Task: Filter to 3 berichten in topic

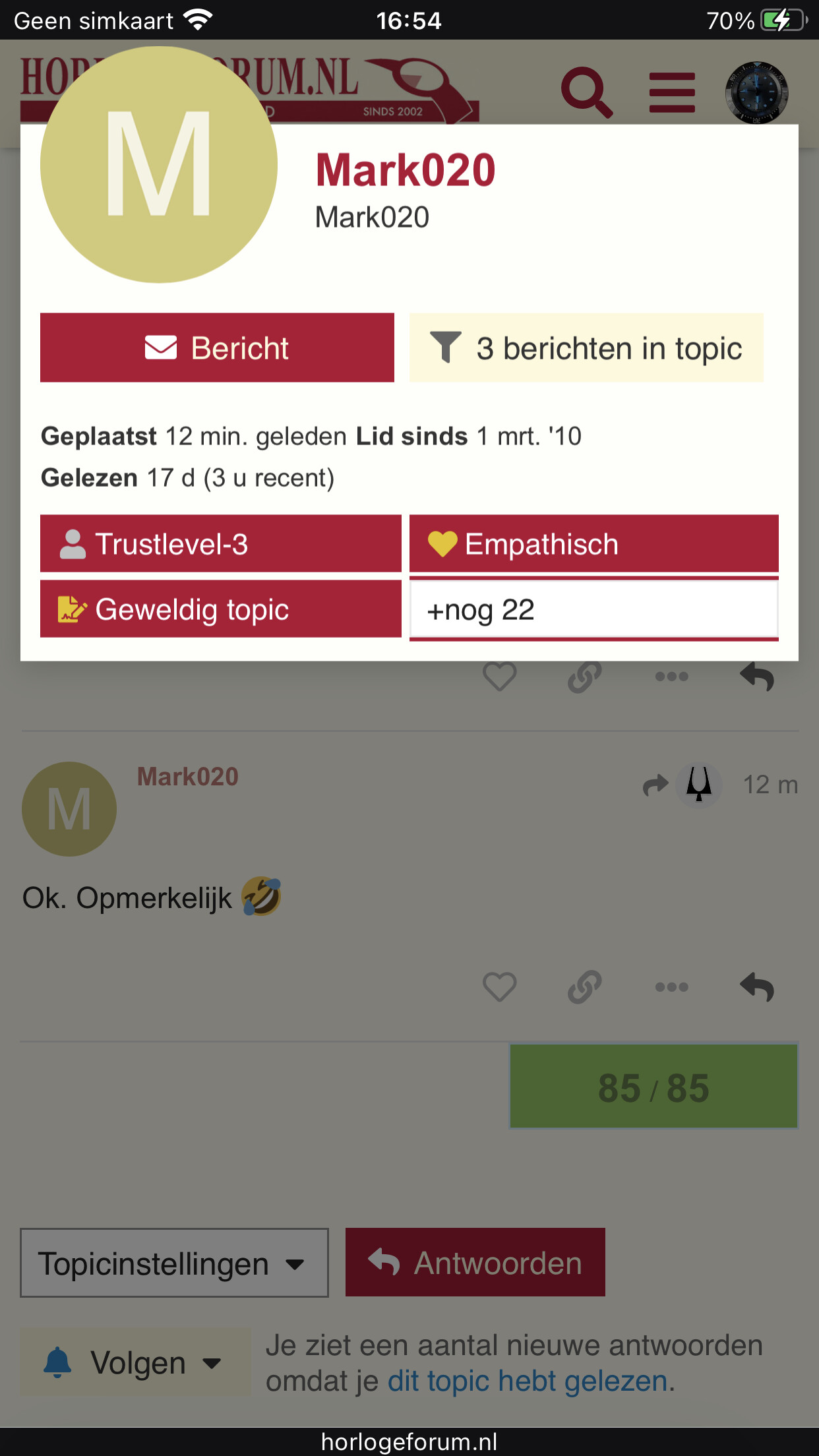Action: (586, 348)
